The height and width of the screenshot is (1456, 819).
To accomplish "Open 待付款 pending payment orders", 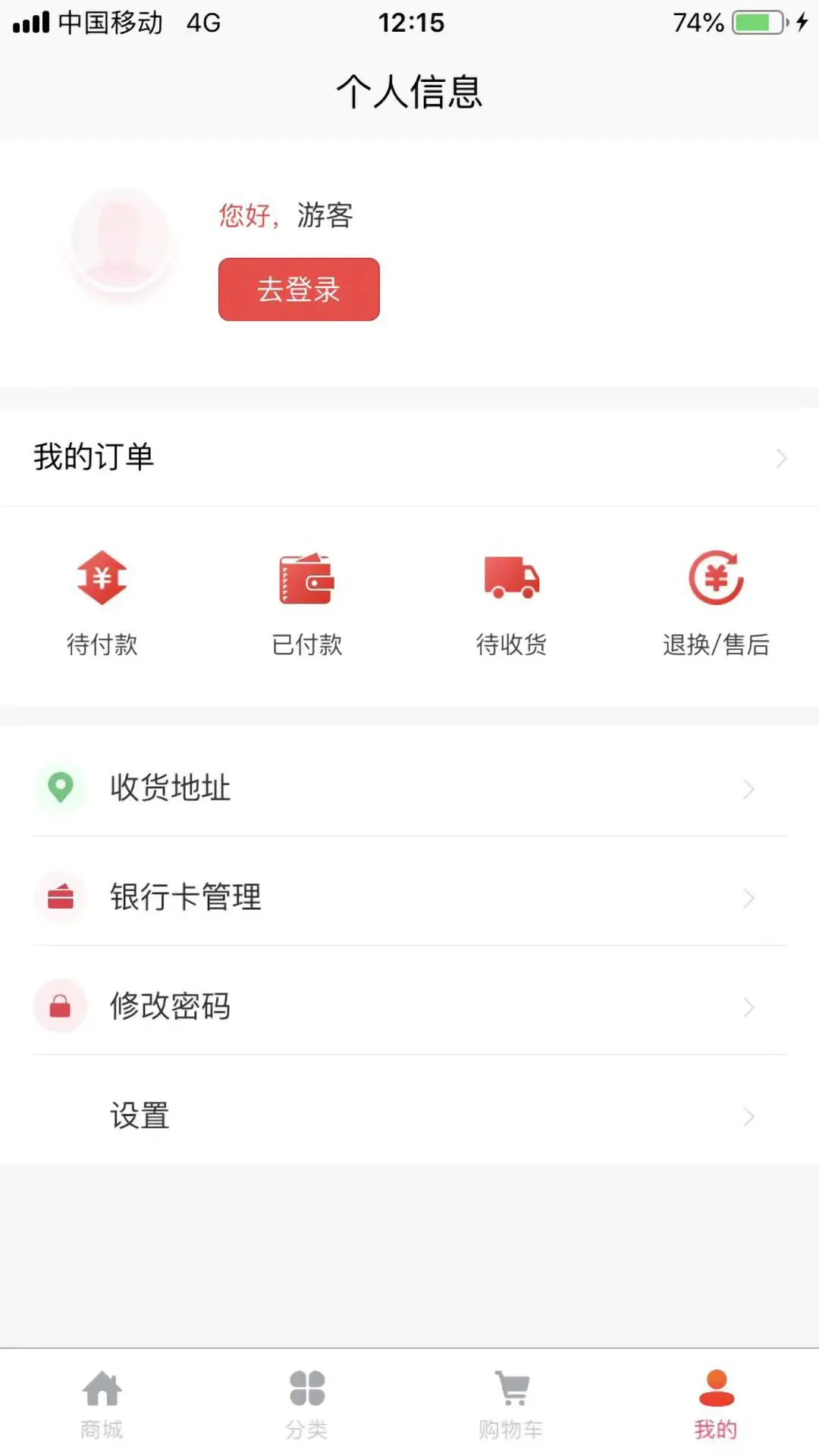I will [102, 603].
